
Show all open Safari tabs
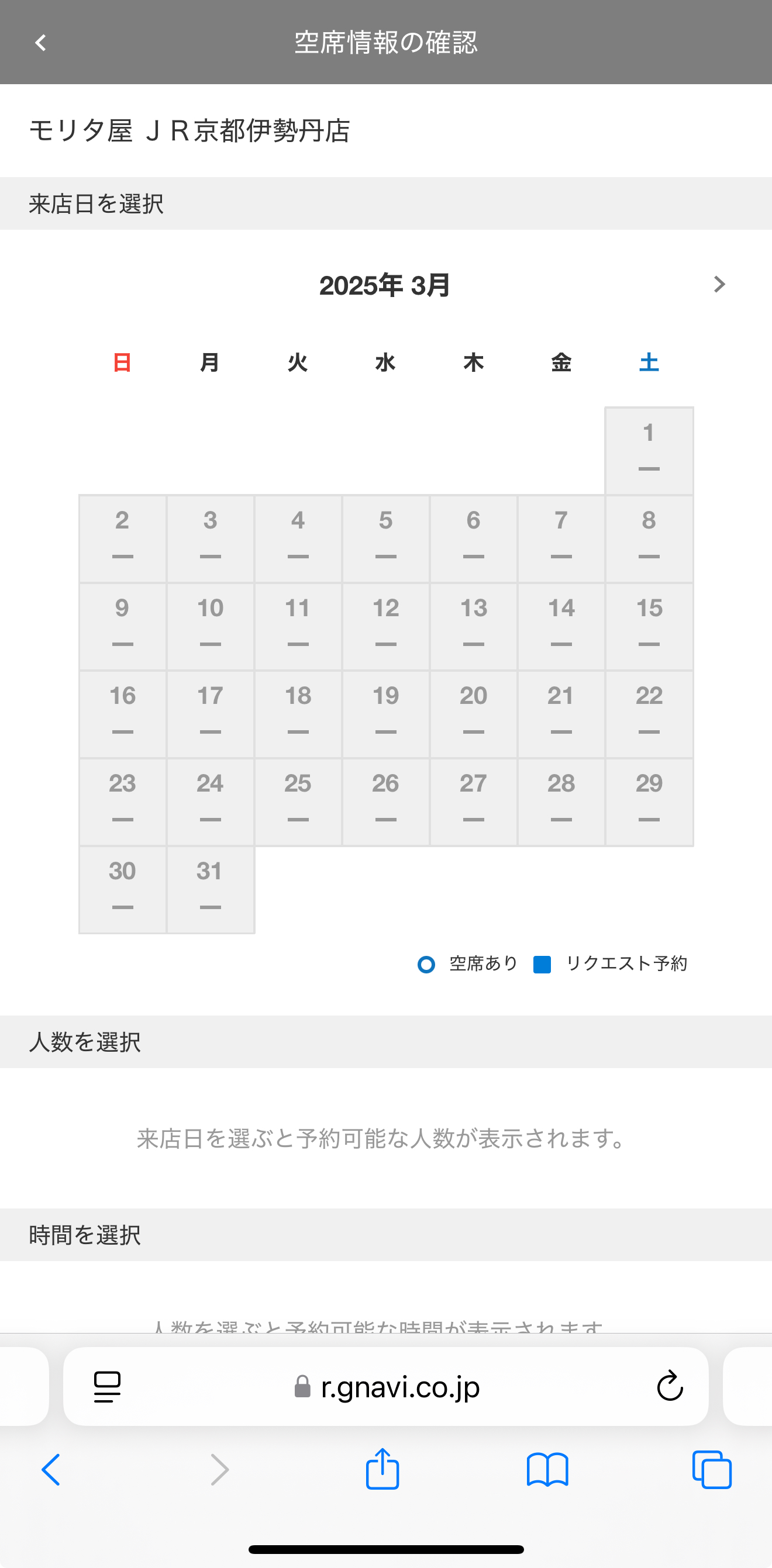pyautogui.click(x=712, y=1469)
